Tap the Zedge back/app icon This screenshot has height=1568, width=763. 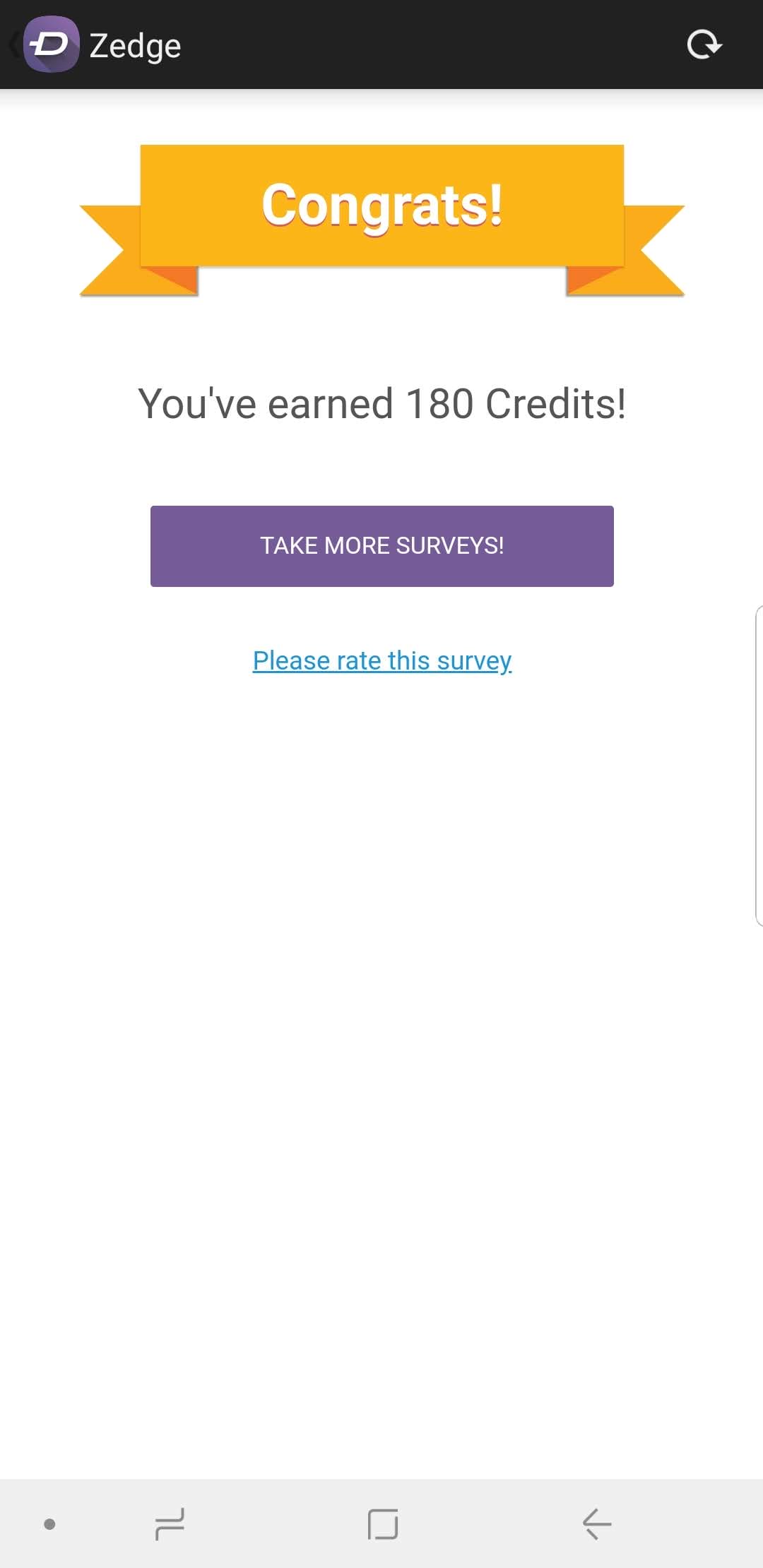tap(49, 44)
